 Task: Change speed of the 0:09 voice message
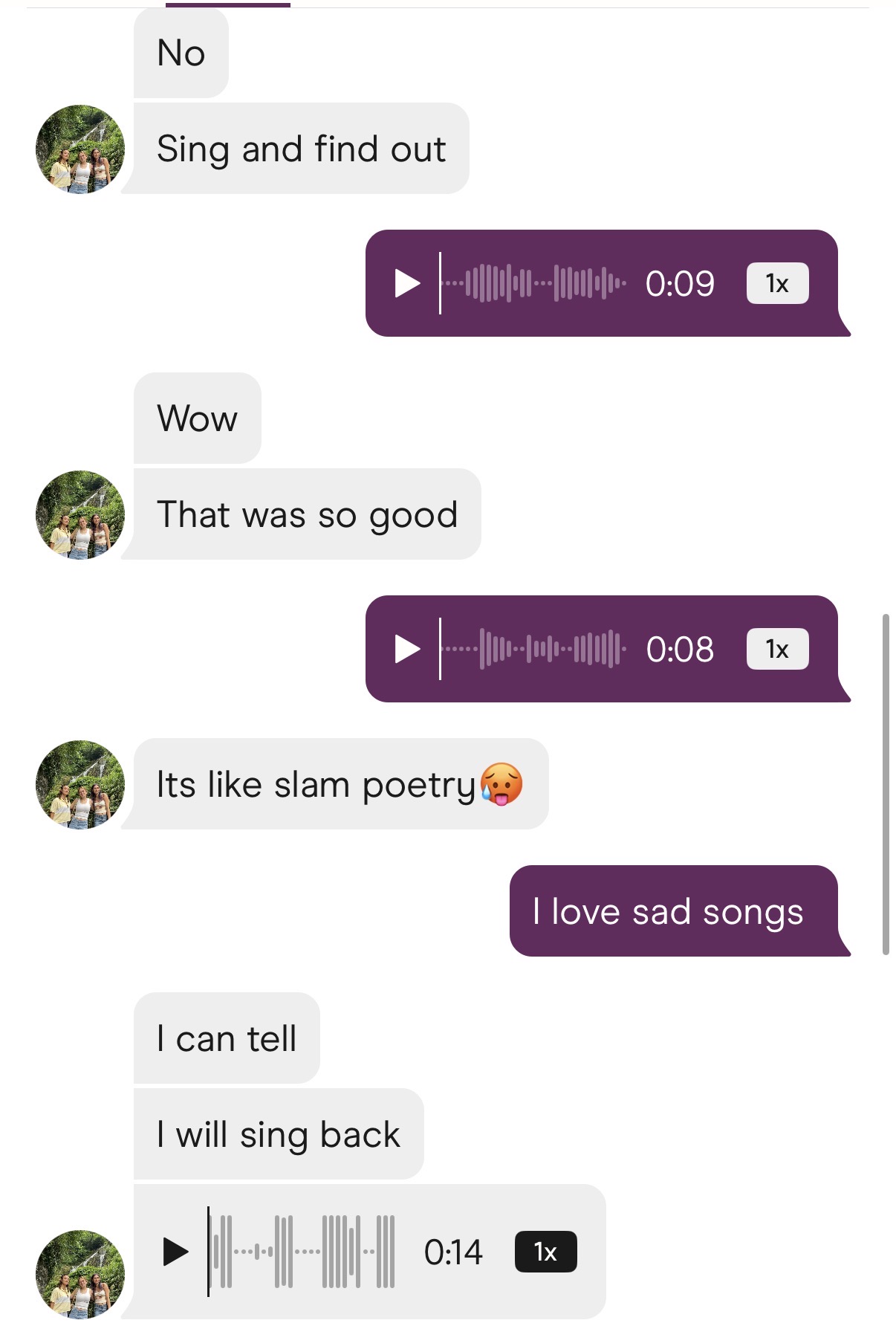click(x=777, y=283)
